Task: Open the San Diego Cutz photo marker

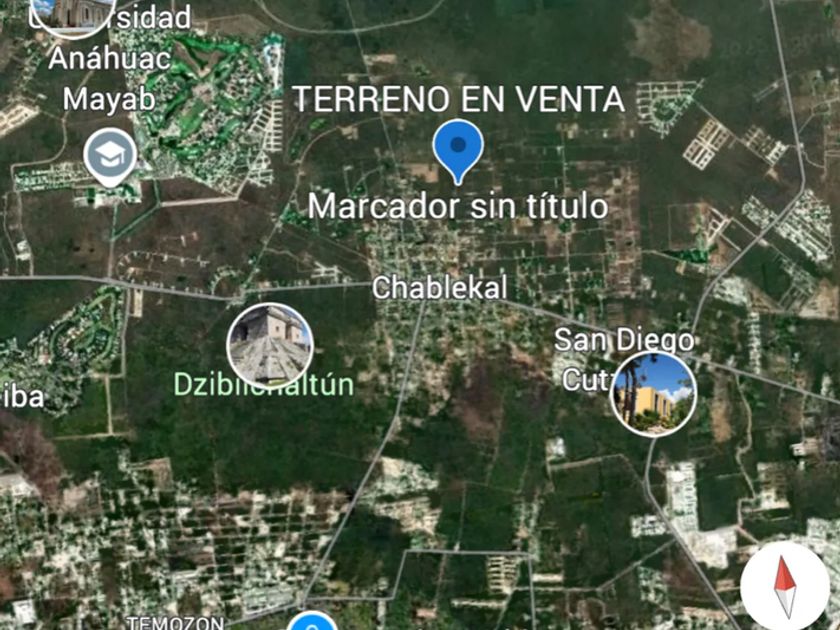Action: point(654,394)
